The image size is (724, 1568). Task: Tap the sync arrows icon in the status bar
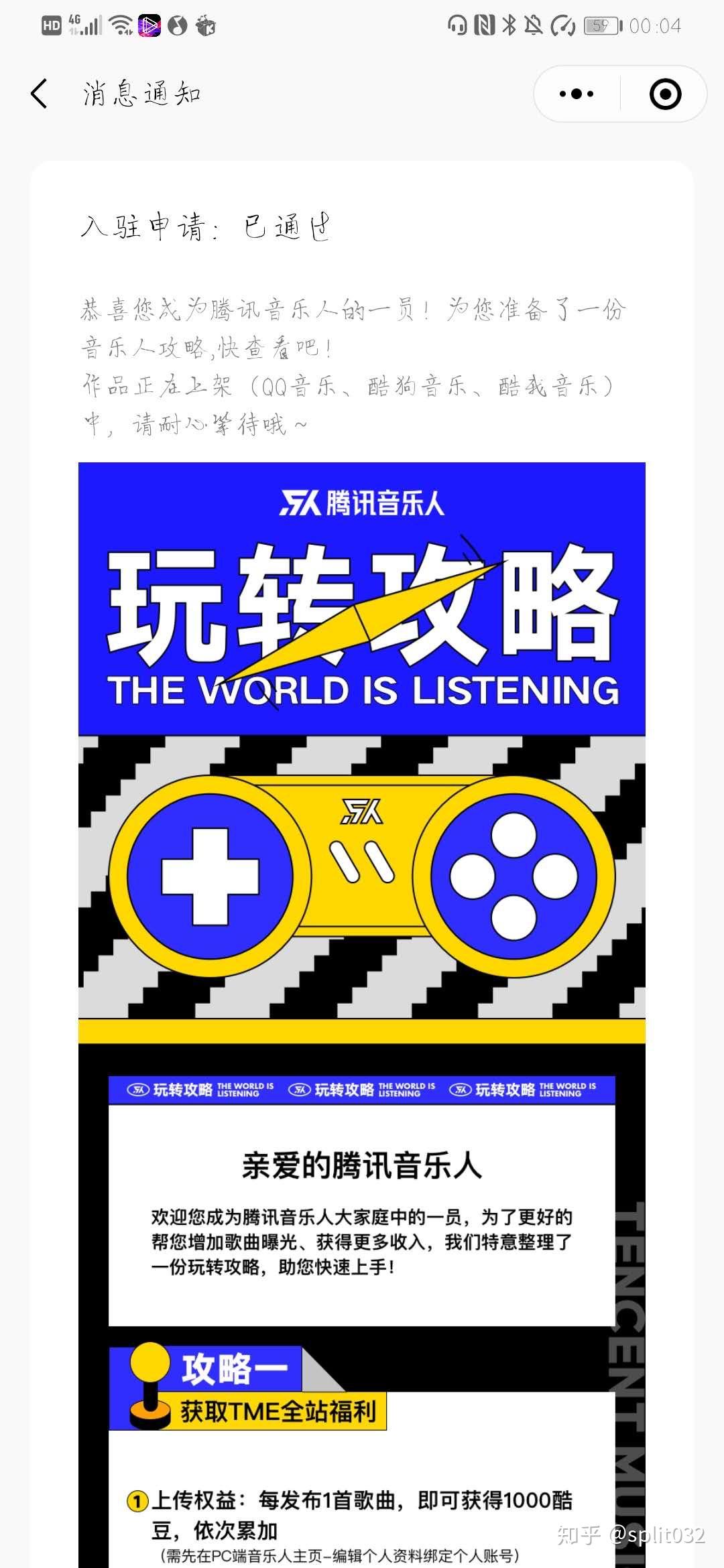562,25
